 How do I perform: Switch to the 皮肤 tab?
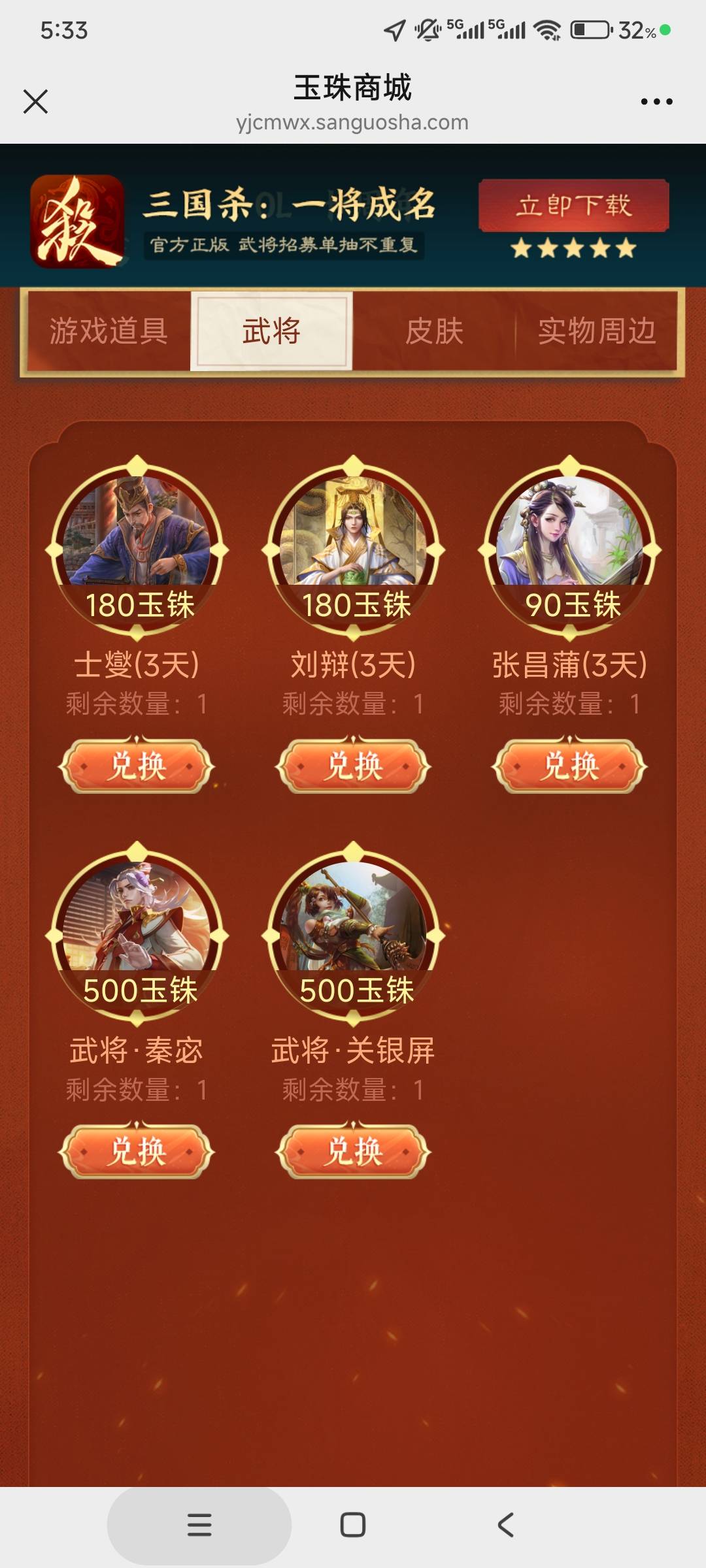[434, 331]
